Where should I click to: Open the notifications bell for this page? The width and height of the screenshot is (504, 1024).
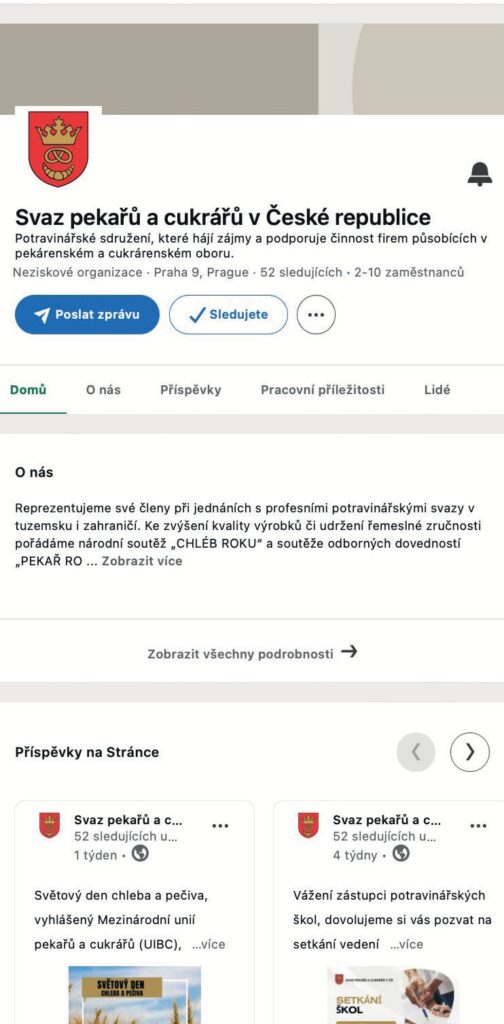[x=480, y=174]
